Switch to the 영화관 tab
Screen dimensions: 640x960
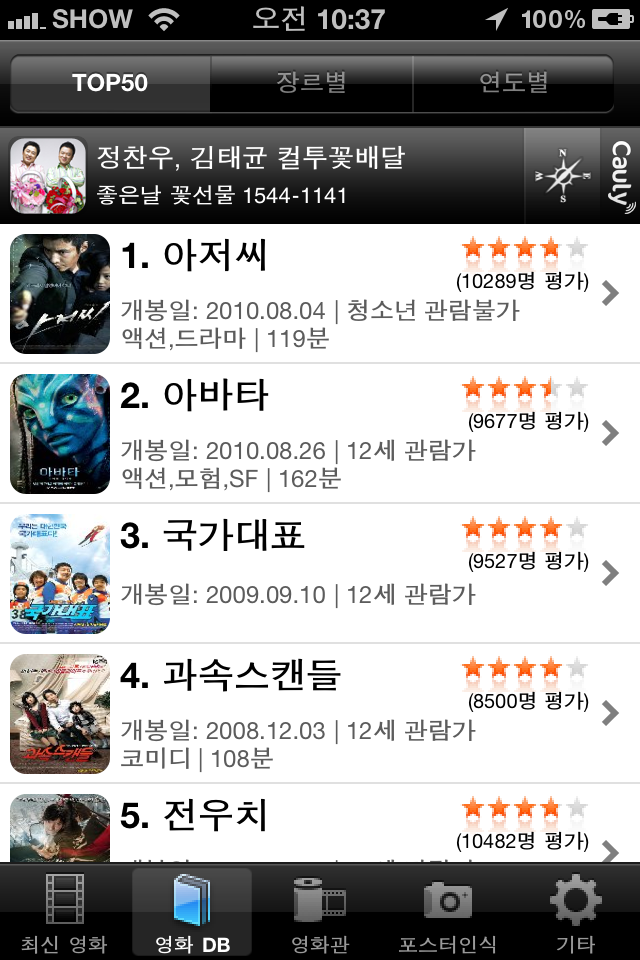(320, 913)
